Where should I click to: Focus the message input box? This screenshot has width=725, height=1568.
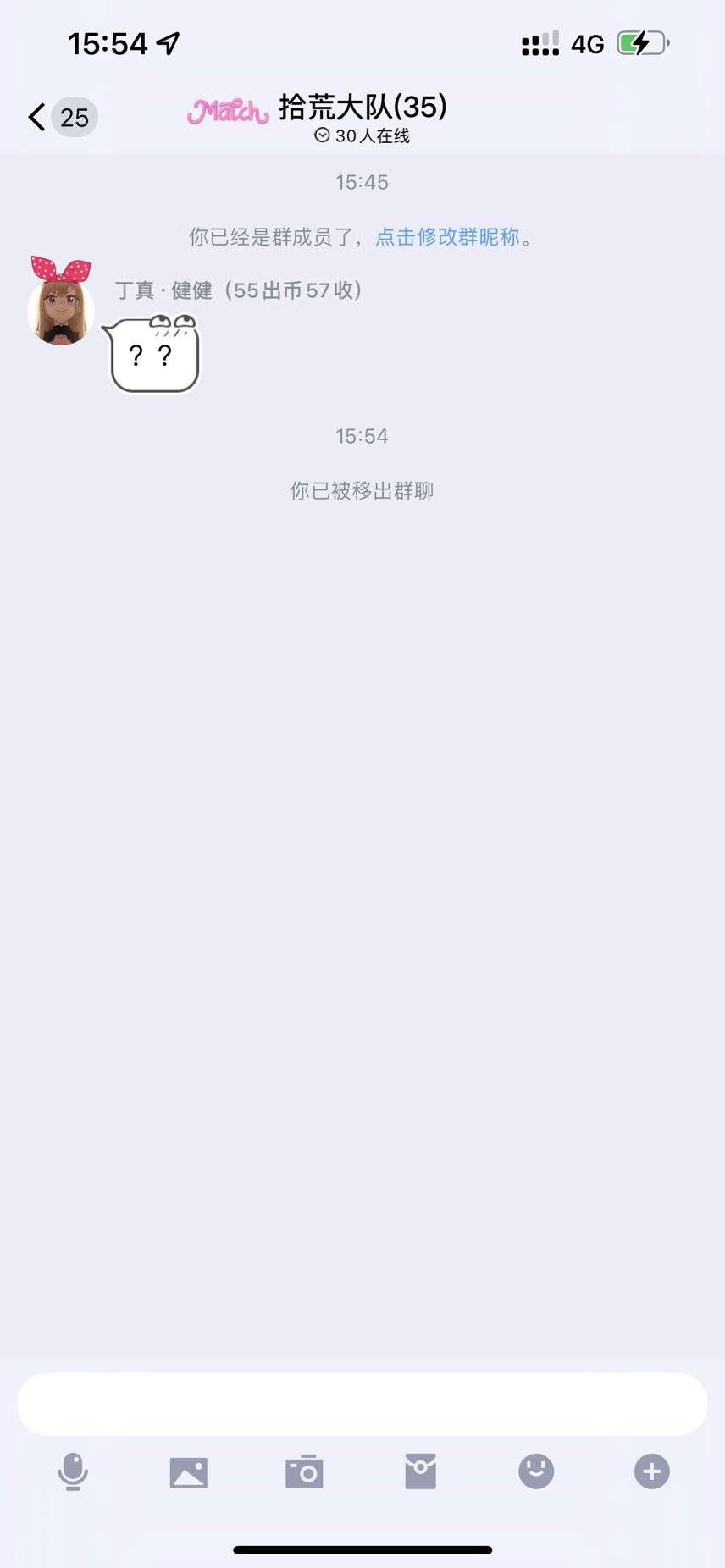pyautogui.click(x=362, y=1404)
